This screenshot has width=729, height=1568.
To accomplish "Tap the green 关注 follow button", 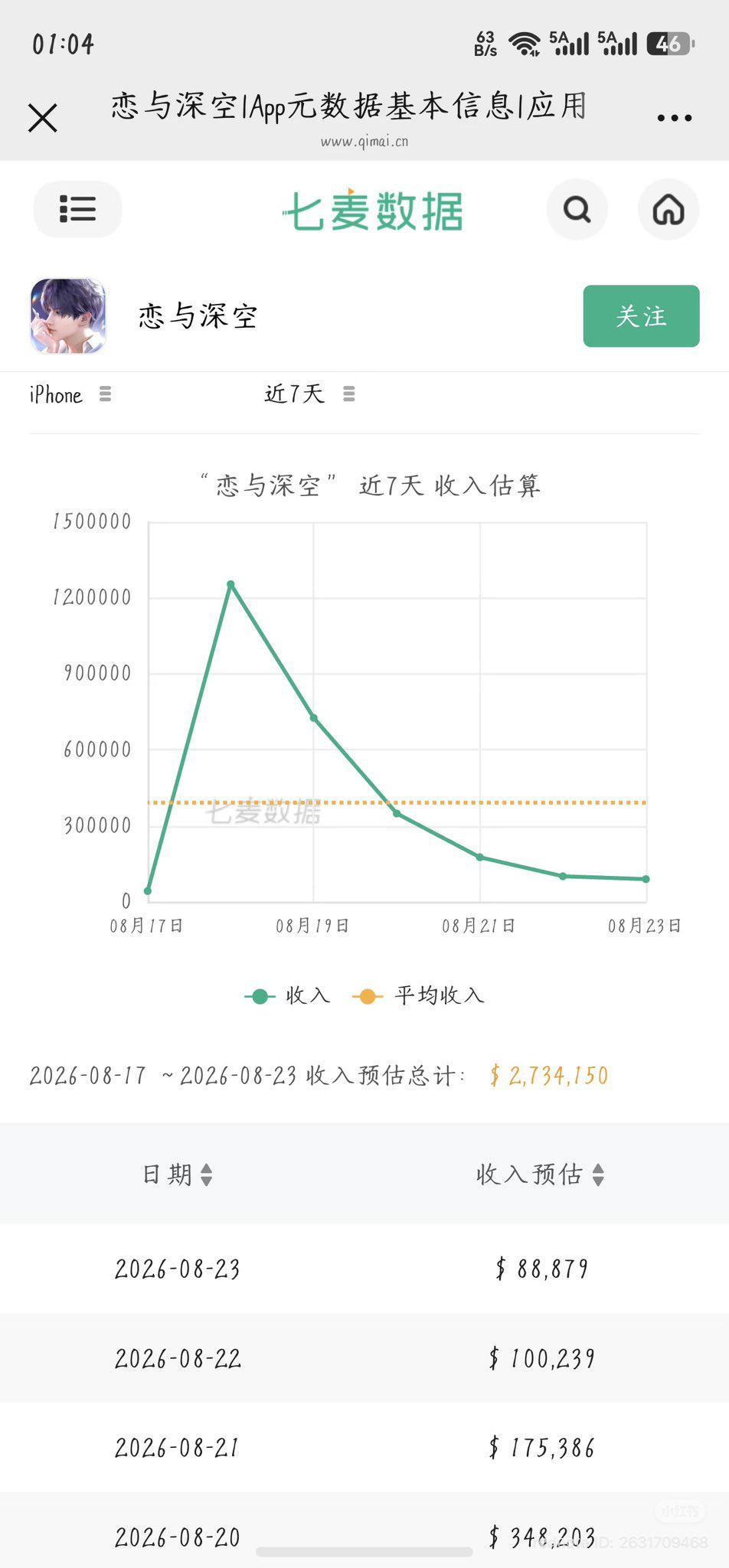I will click(641, 316).
